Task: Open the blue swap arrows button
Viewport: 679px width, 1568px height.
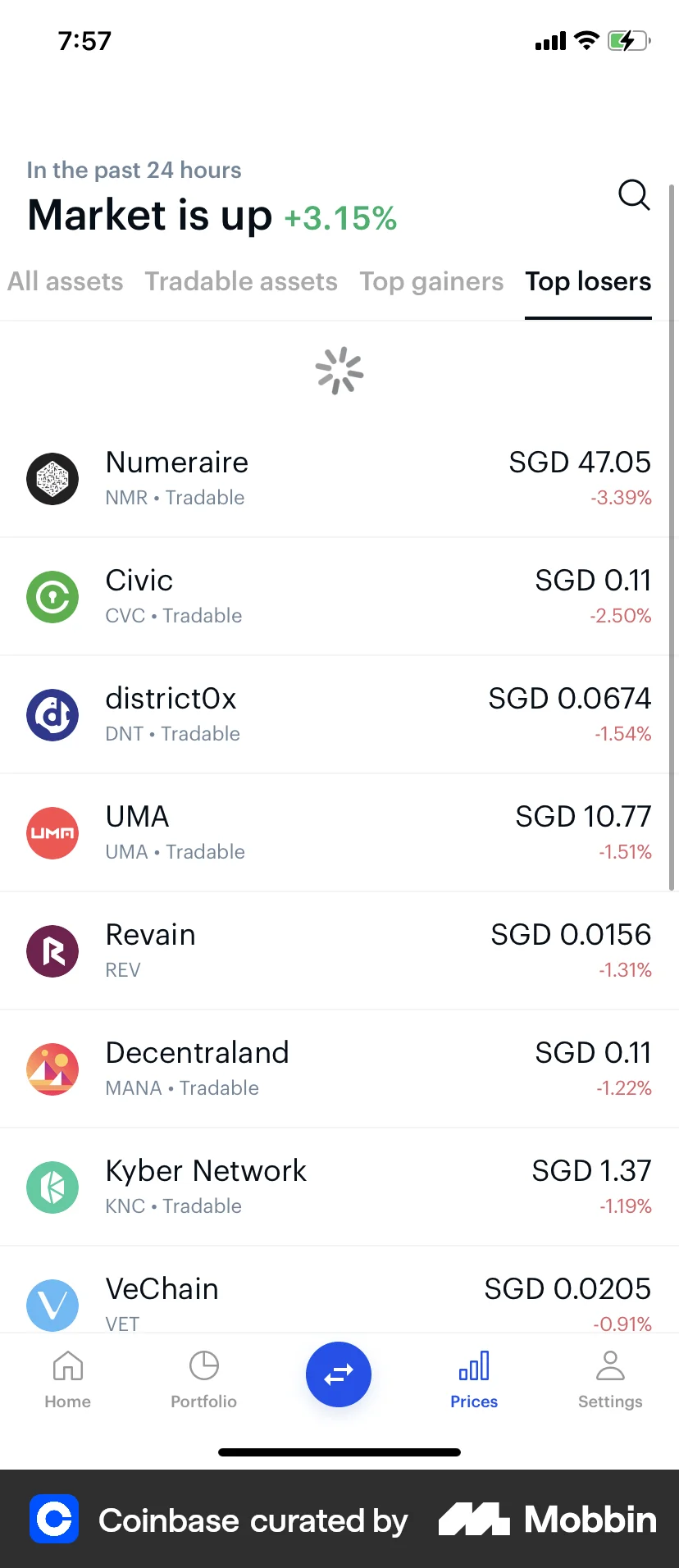Action: (x=339, y=1374)
